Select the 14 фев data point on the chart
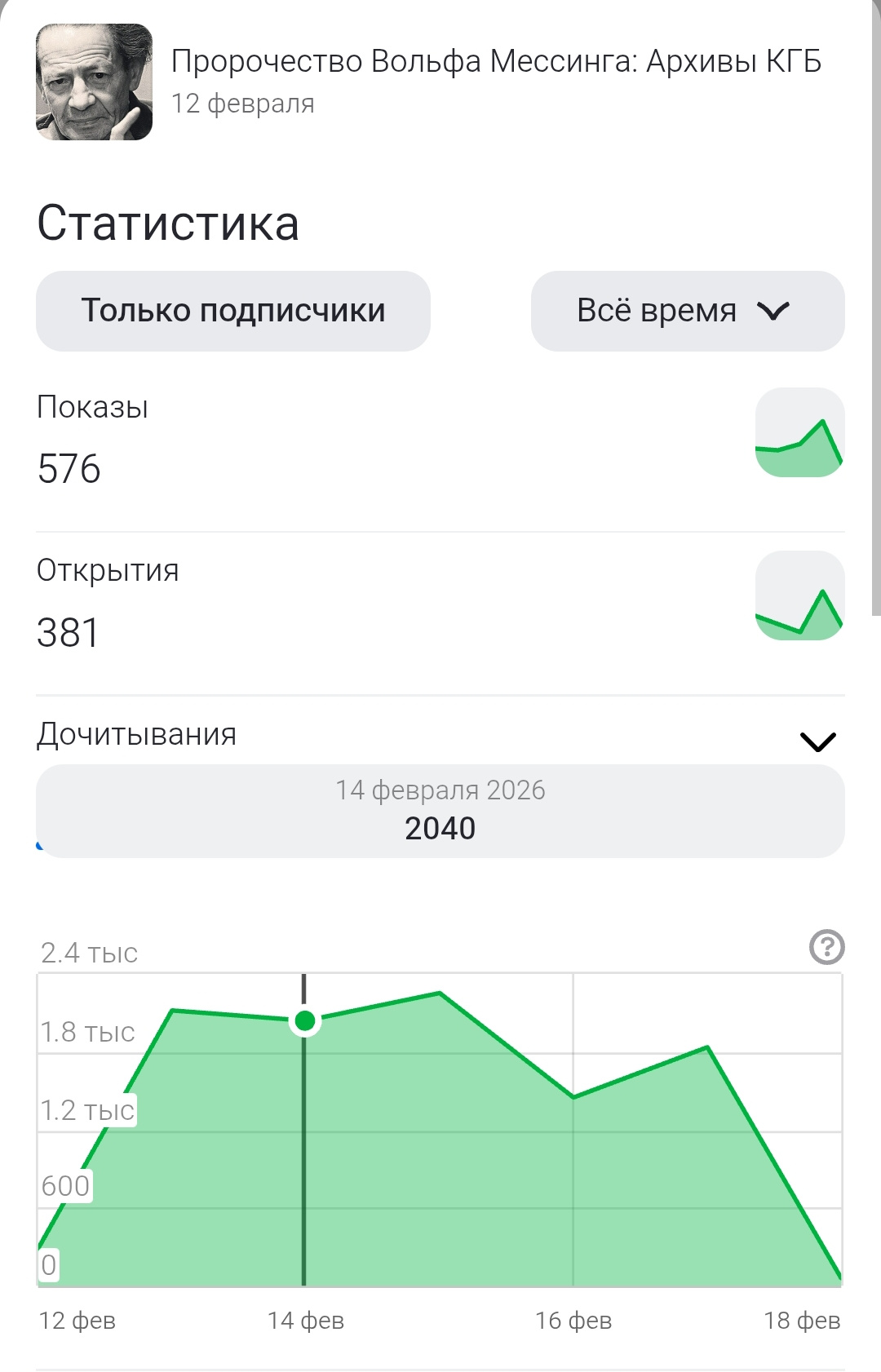 tap(304, 1020)
